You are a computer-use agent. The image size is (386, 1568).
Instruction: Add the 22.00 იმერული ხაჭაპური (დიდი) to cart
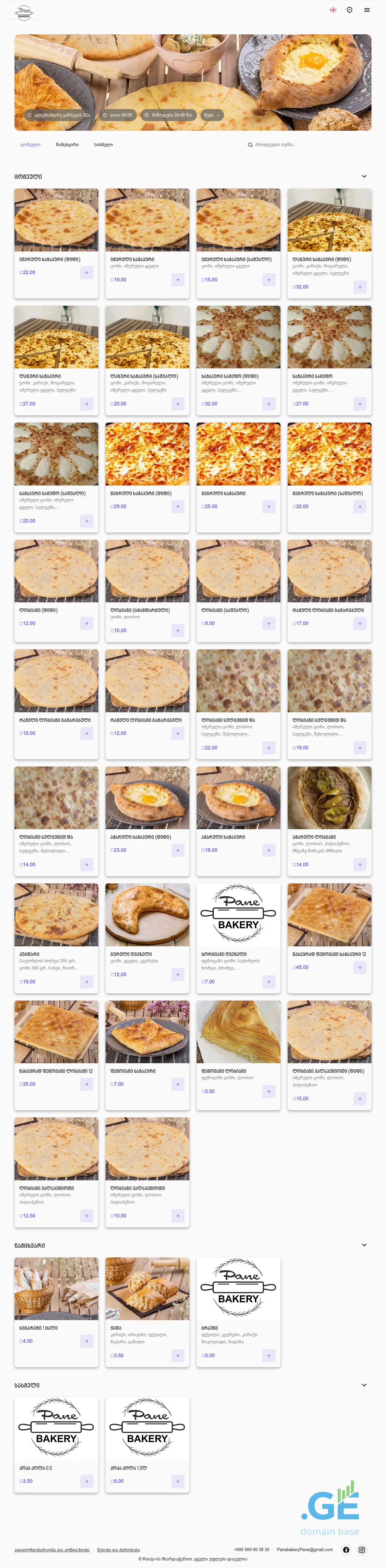pos(87,273)
